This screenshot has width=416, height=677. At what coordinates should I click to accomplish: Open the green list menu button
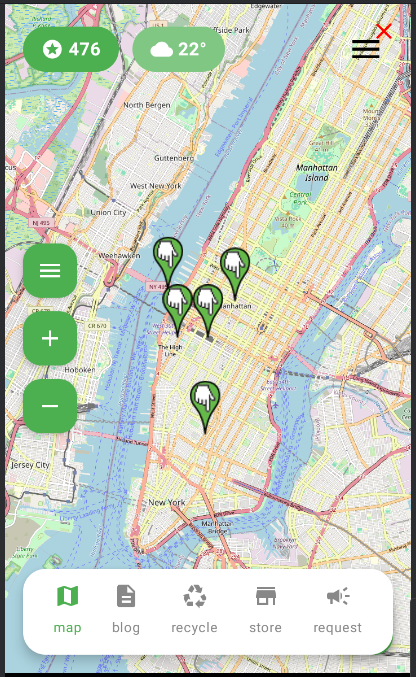pyautogui.click(x=50, y=271)
